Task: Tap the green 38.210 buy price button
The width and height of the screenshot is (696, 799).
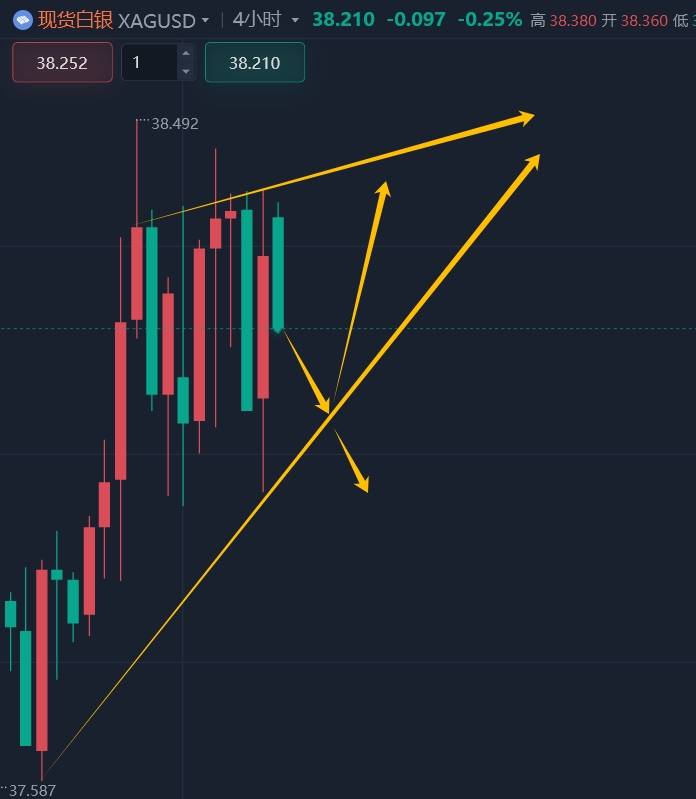Action: [254, 63]
